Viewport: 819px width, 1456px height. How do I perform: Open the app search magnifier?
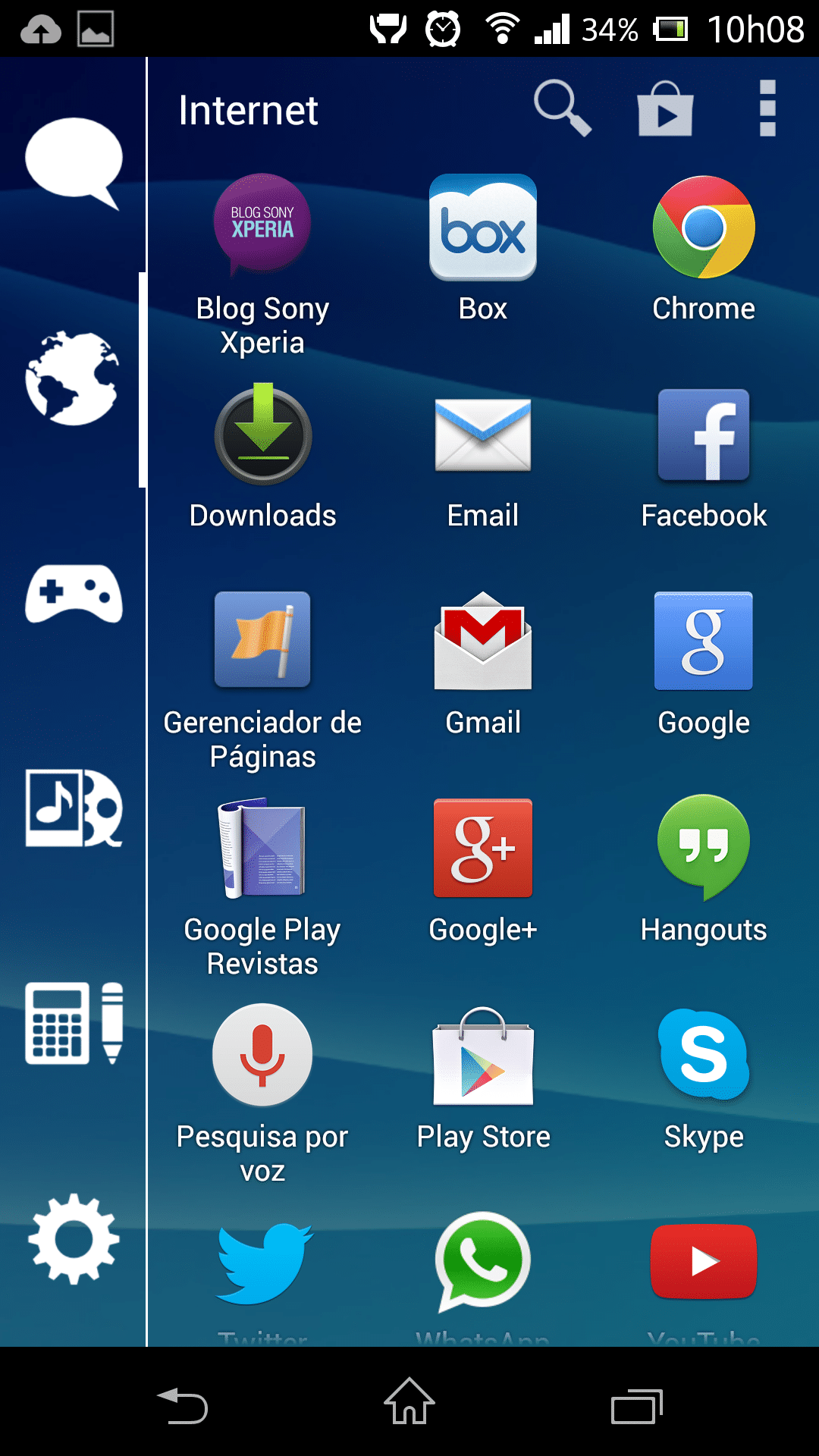click(562, 108)
